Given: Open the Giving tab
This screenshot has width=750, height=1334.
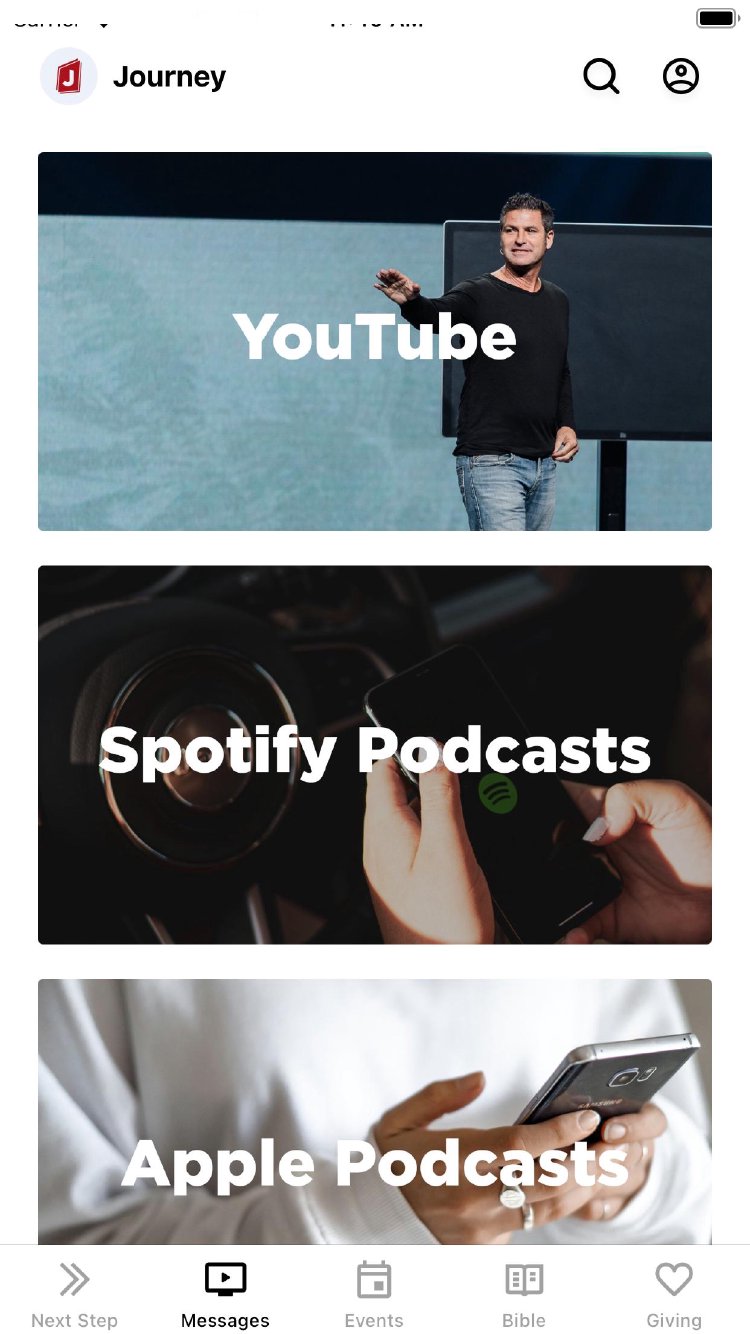Looking at the screenshot, I should coord(674,1295).
